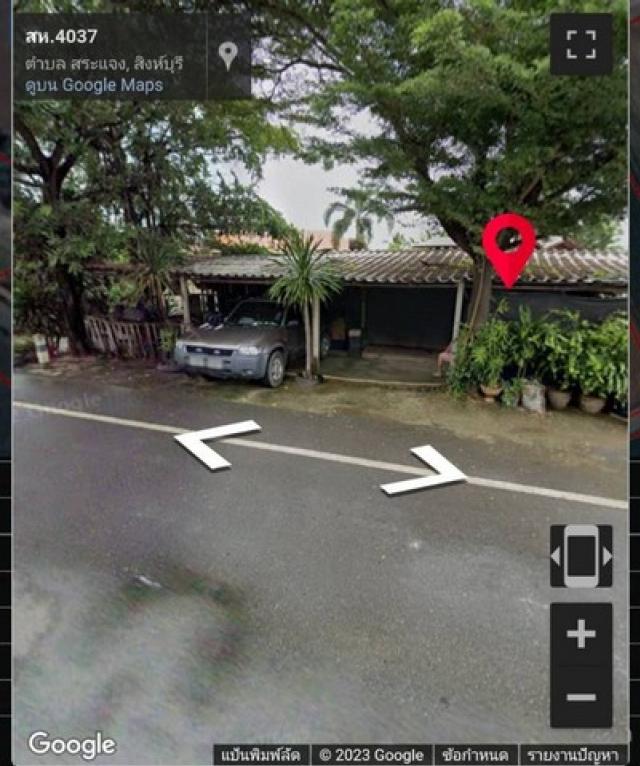
Task: Zoom in with the plus button
Action: point(581,634)
